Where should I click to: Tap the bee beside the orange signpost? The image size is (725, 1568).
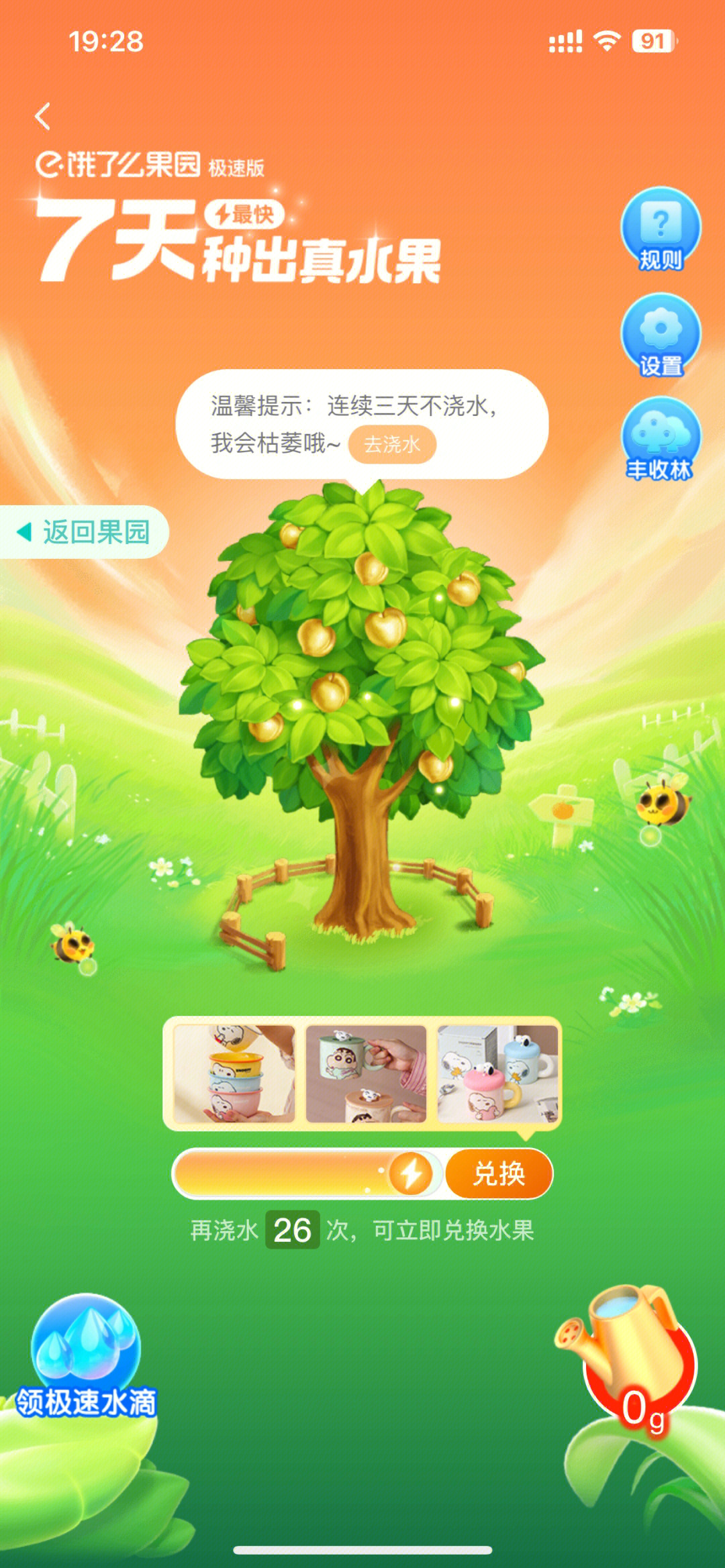point(662,803)
